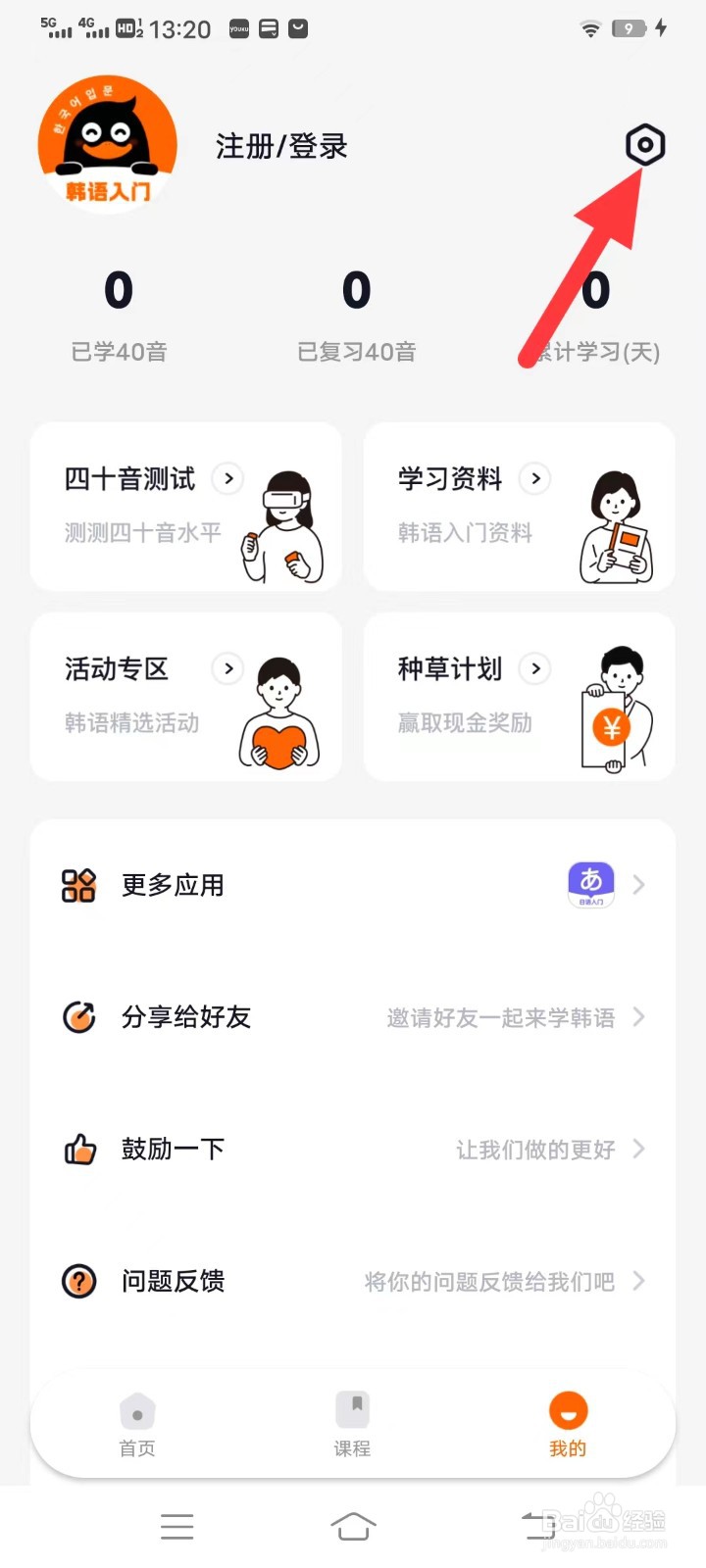Select the 我的 tab
706x1568 pixels.
[x=568, y=1424]
